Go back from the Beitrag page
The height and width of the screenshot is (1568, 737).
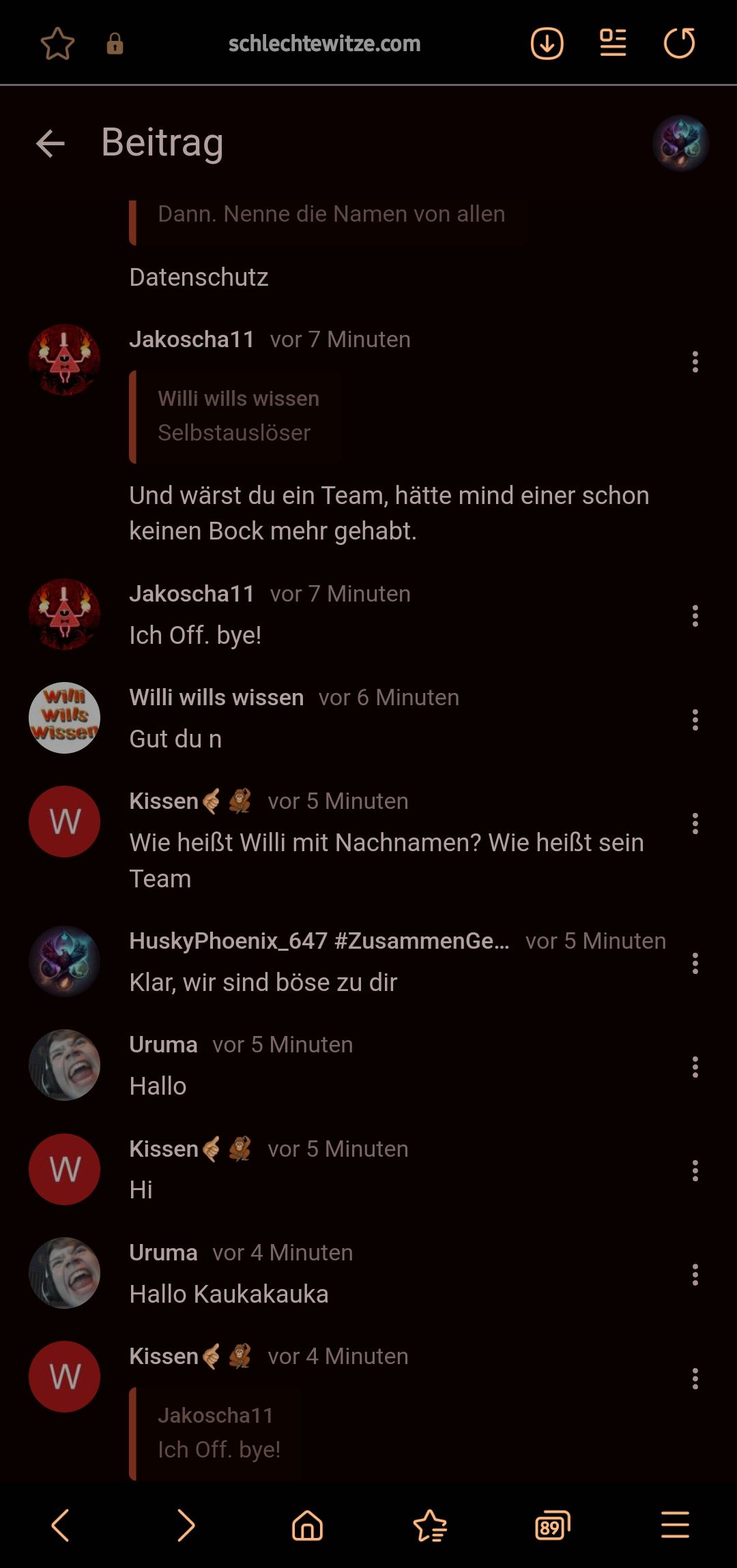(x=50, y=144)
